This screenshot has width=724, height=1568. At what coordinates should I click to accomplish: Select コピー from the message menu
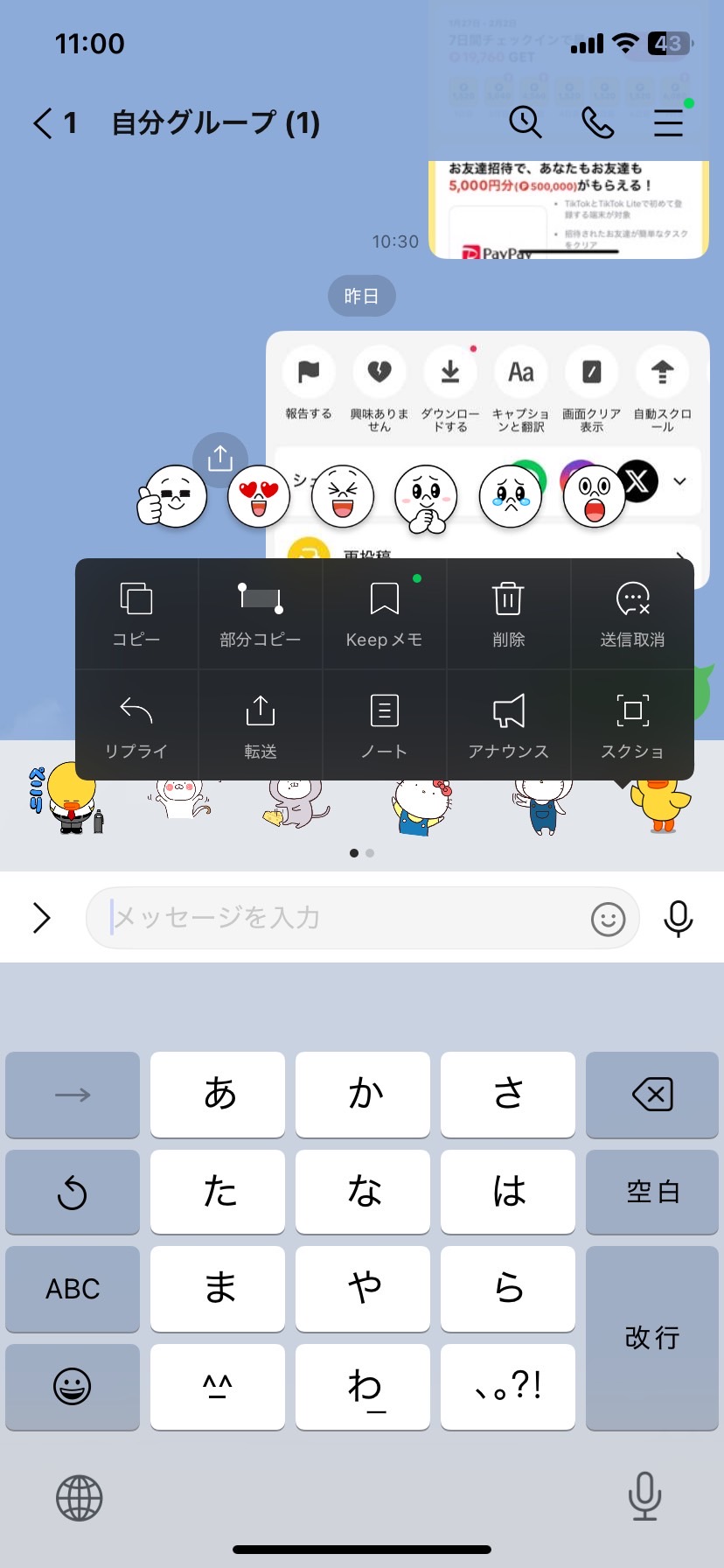(x=136, y=613)
